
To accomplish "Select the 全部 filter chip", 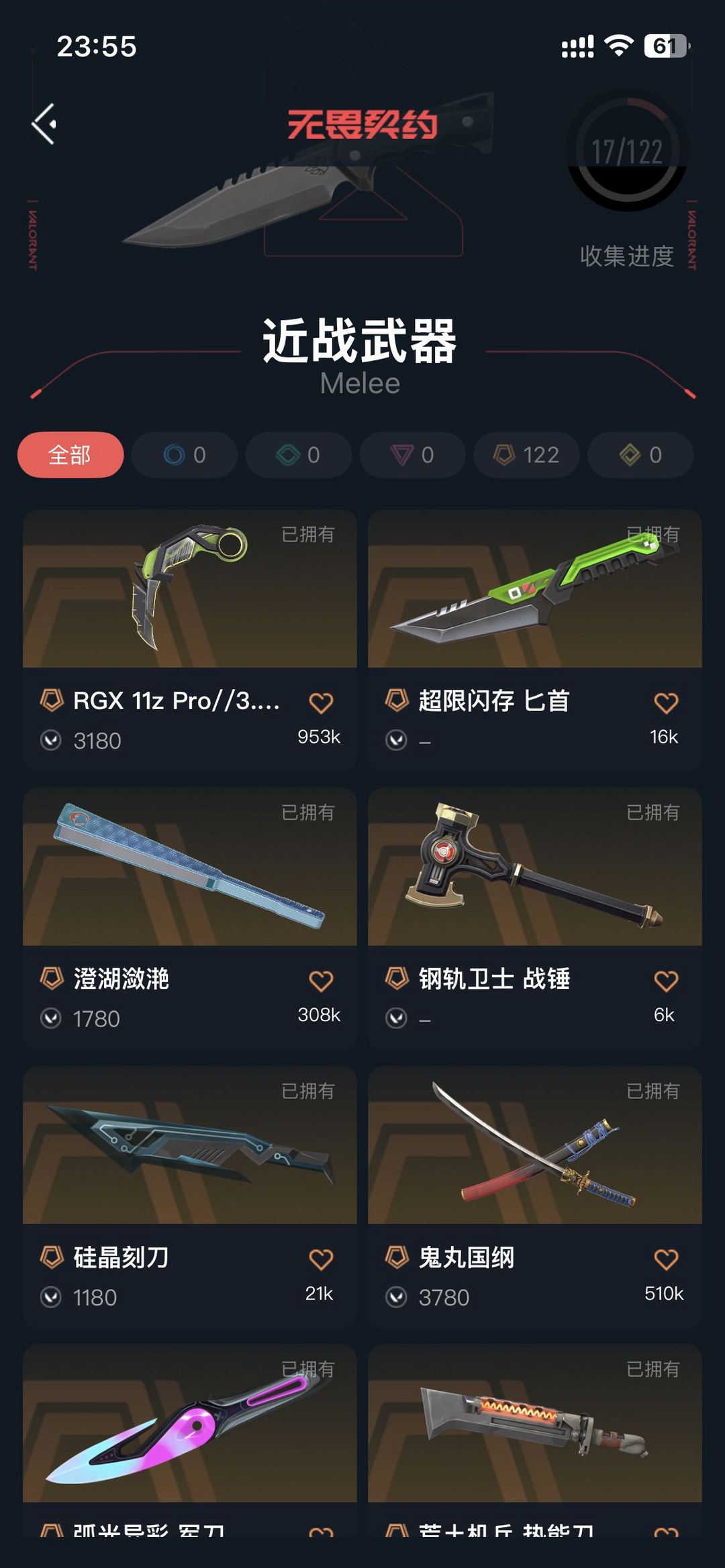I will (x=70, y=455).
